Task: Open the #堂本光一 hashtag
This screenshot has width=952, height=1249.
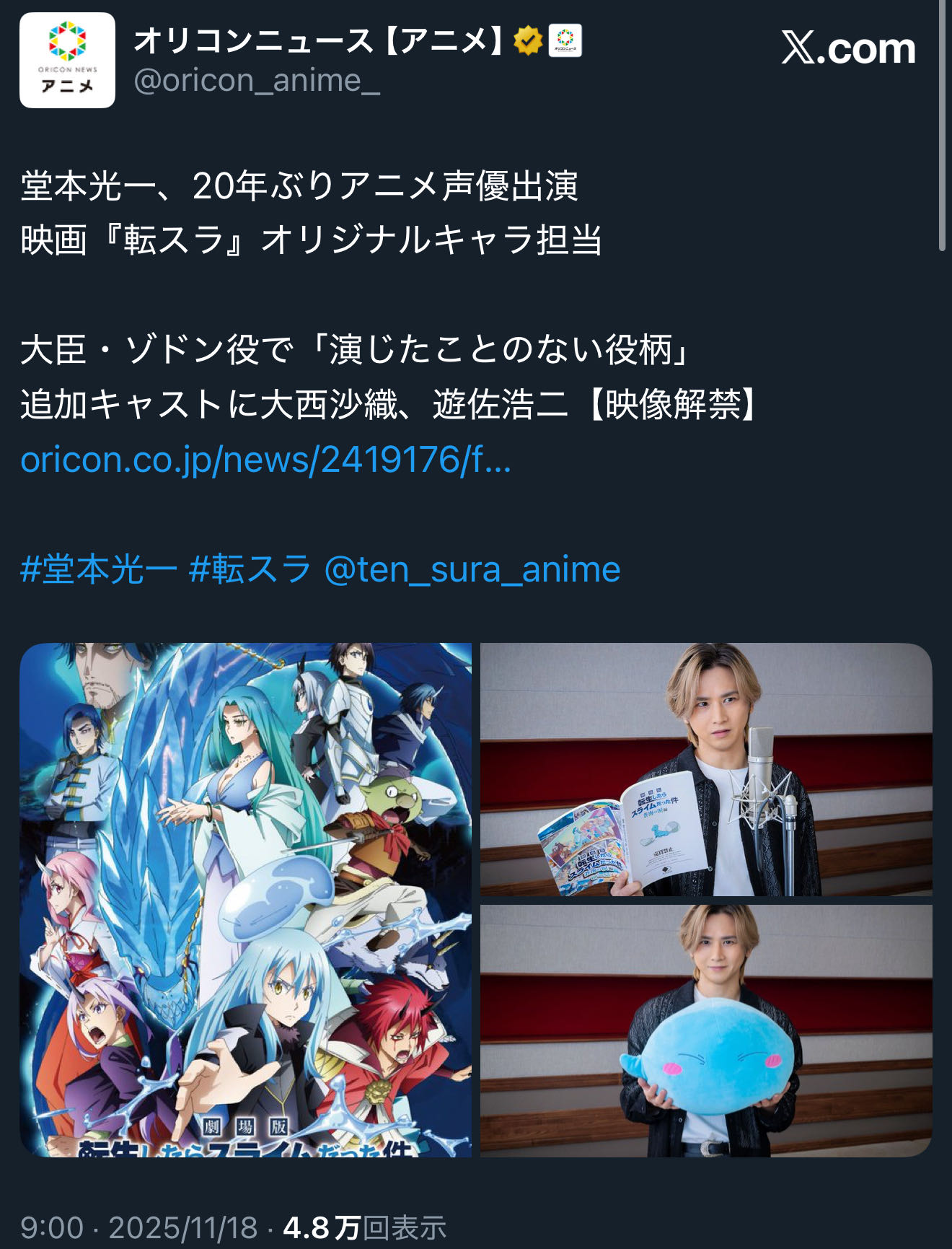Action: (x=99, y=569)
